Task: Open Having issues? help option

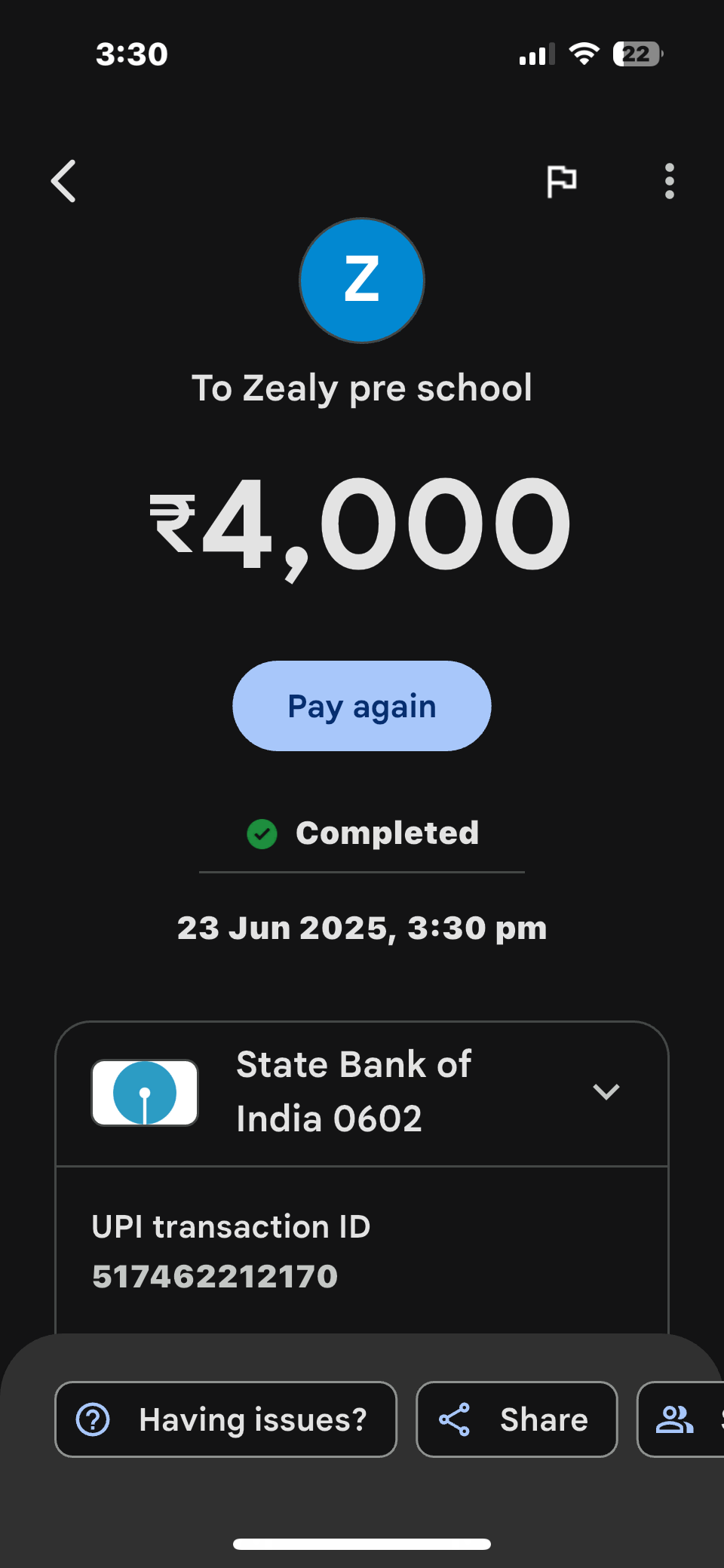Action: 225,1419
